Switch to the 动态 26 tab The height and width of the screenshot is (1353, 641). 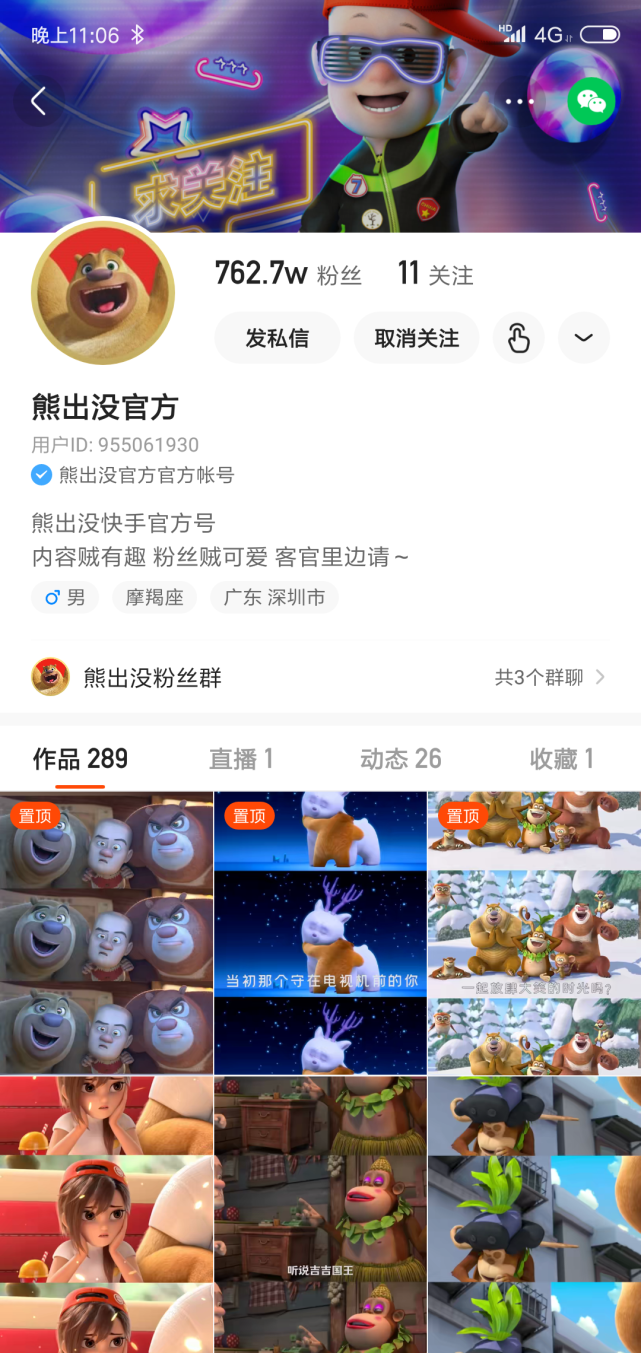(400, 759)
